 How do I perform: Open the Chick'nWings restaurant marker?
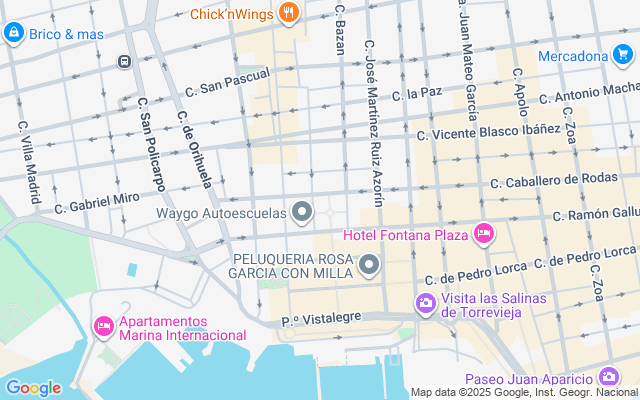289,13
